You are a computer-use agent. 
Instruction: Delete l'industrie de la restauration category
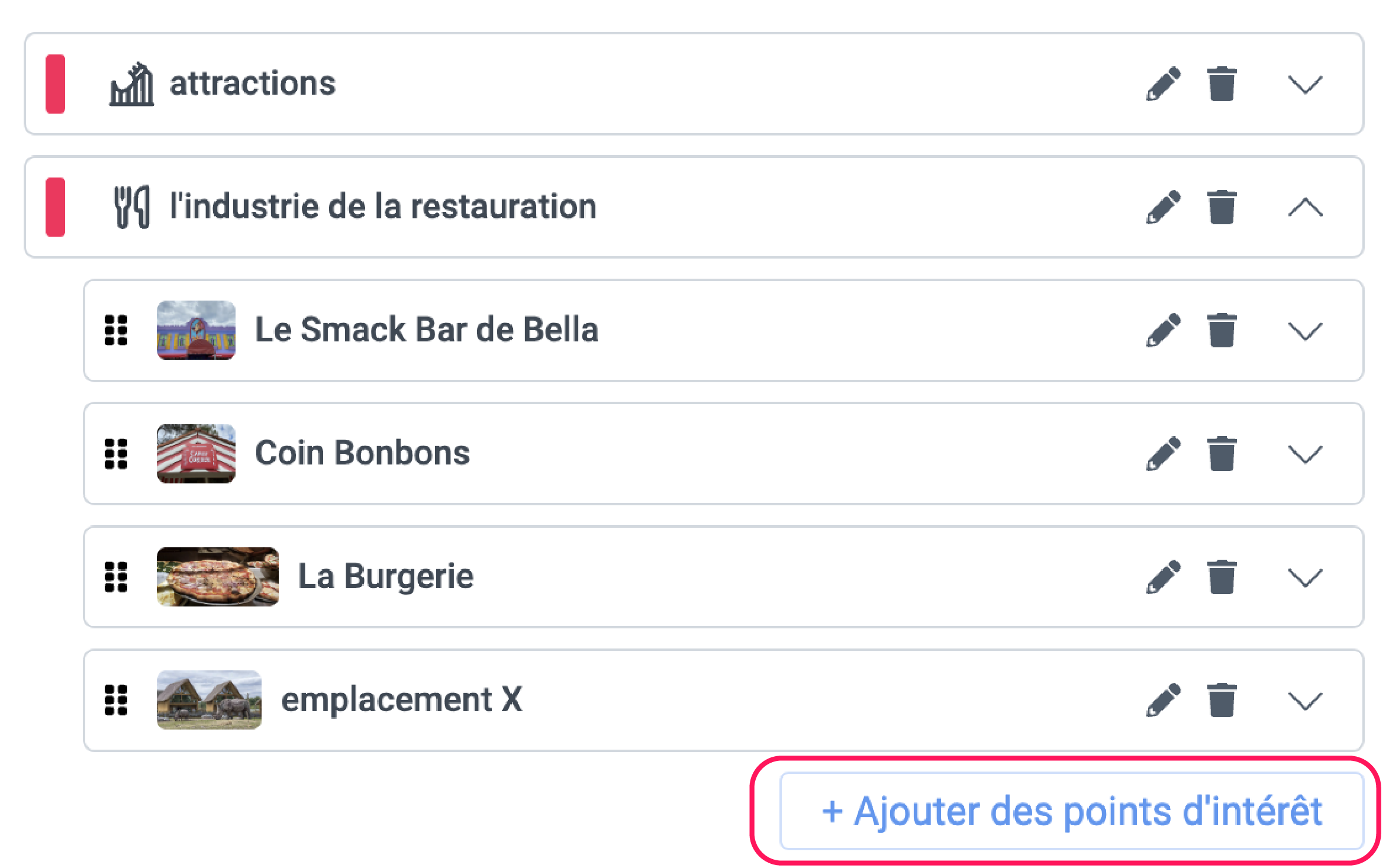1221,207
